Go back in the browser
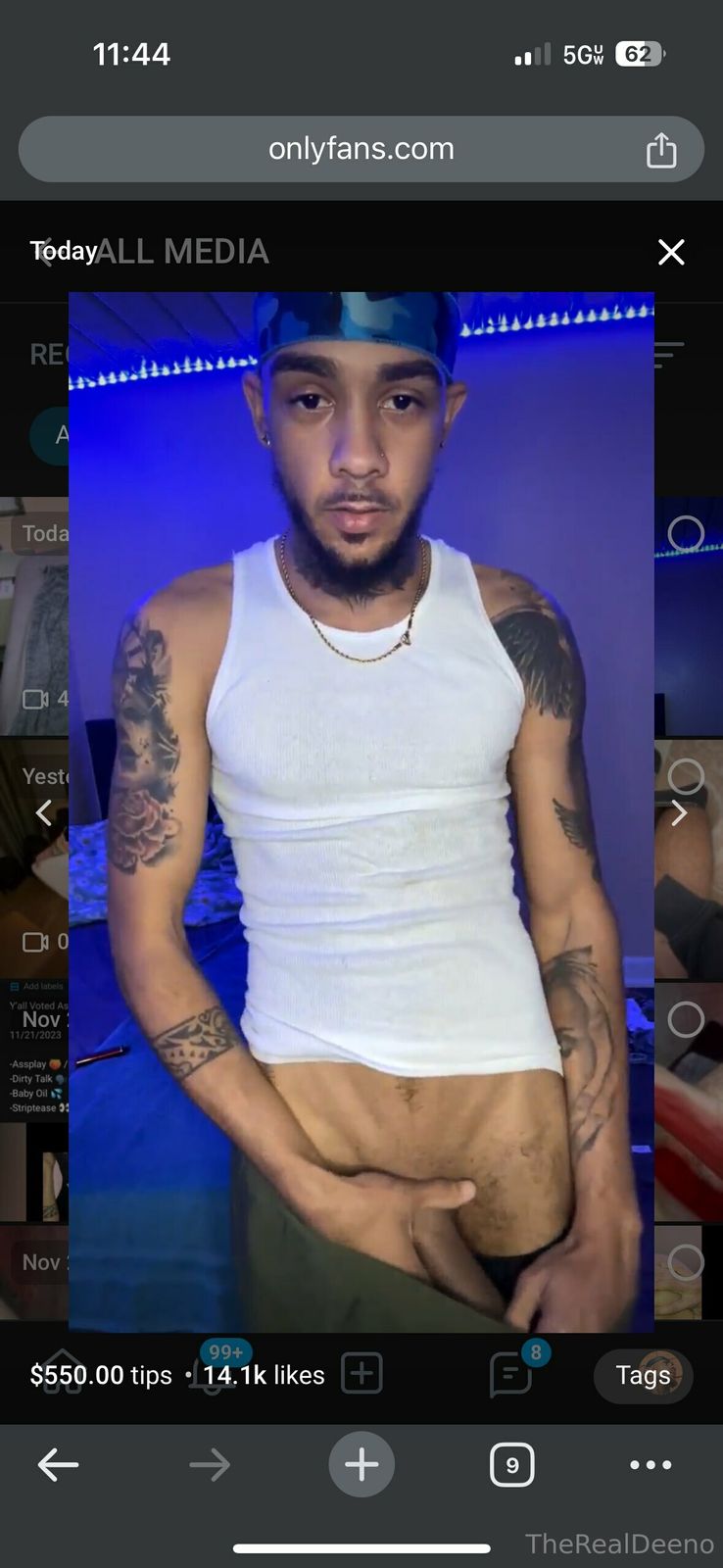Image resolution: width=723 pixels, height=1568 pixels. 58,1465
